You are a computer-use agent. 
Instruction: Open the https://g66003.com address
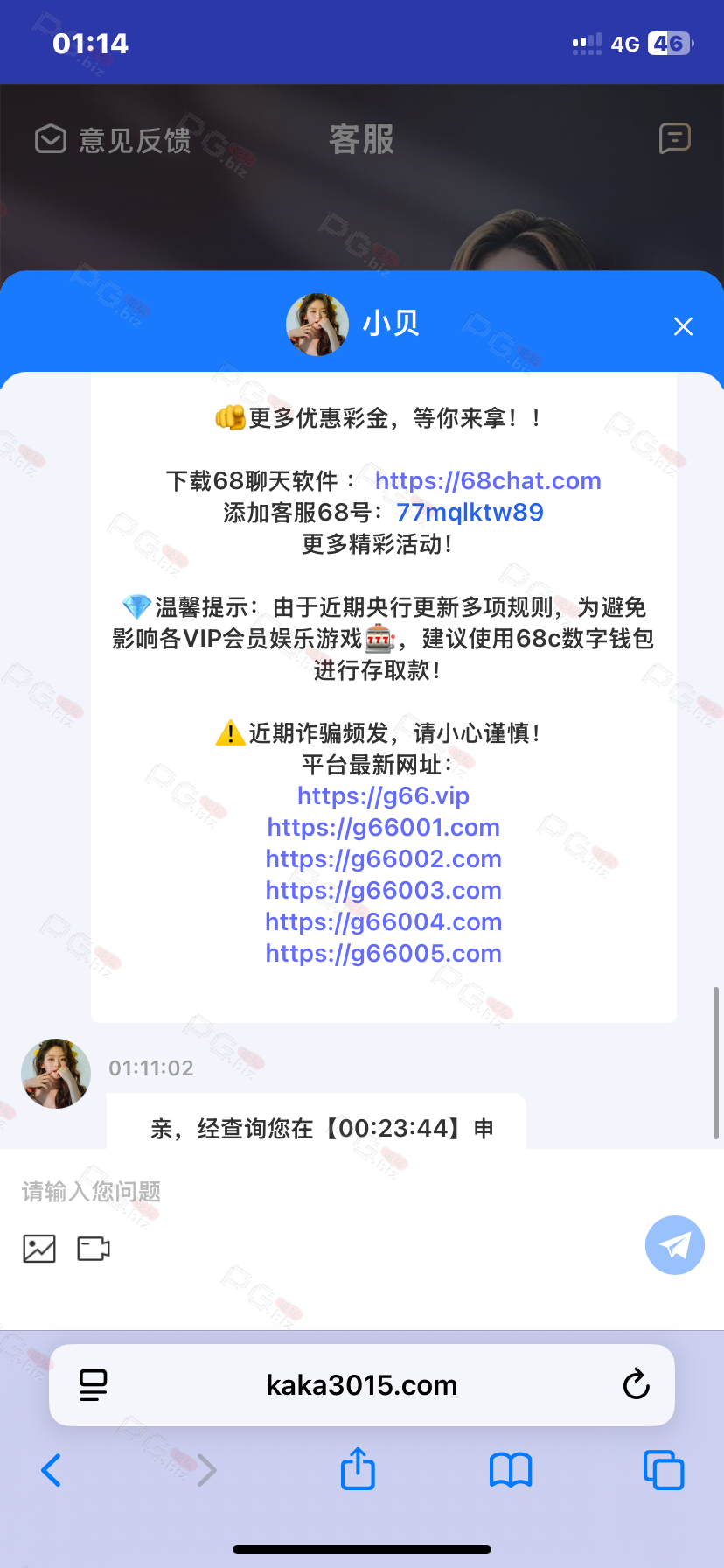[x=383, y=890]
